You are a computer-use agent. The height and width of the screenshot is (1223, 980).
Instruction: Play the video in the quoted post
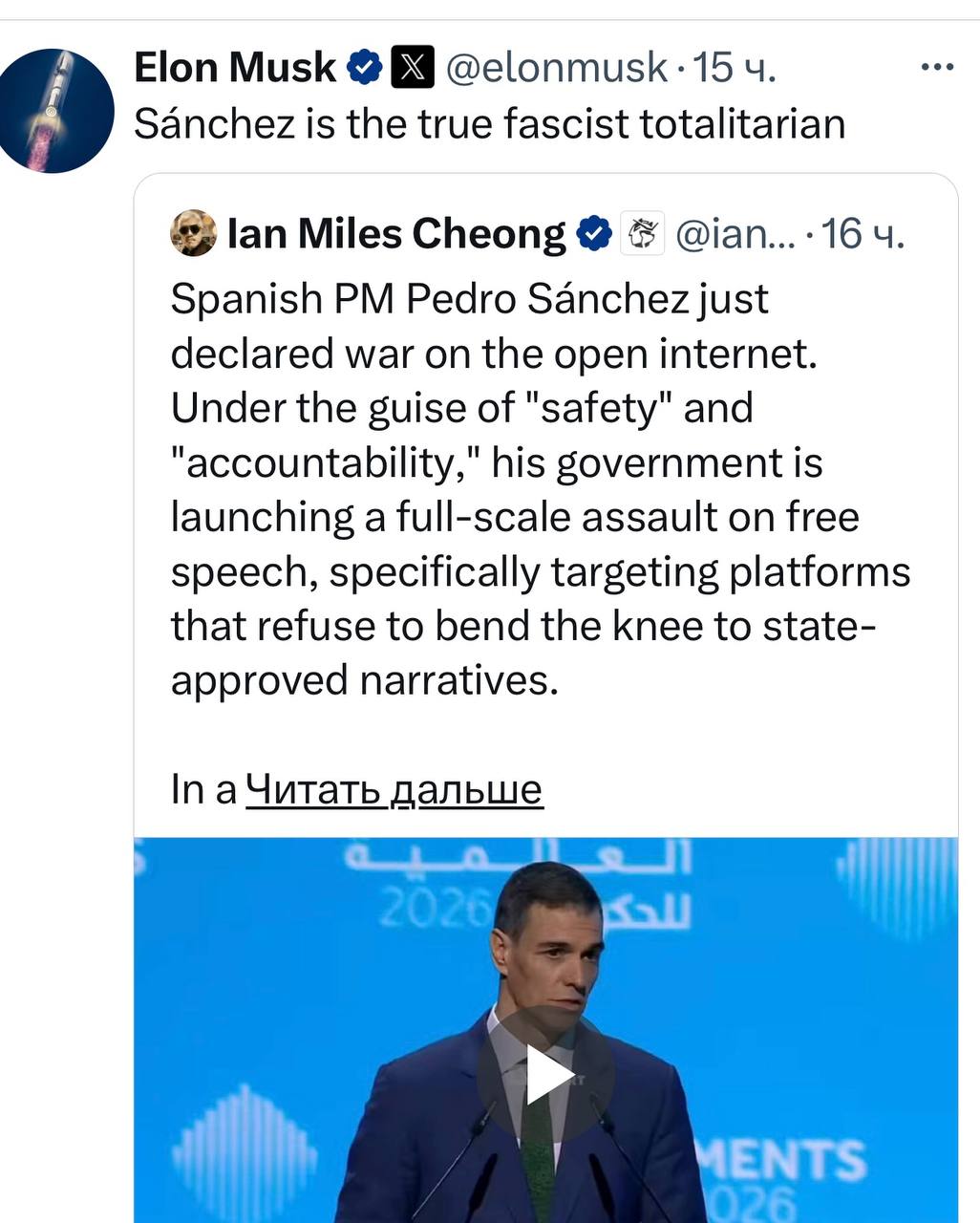(x=545, y=1076)
